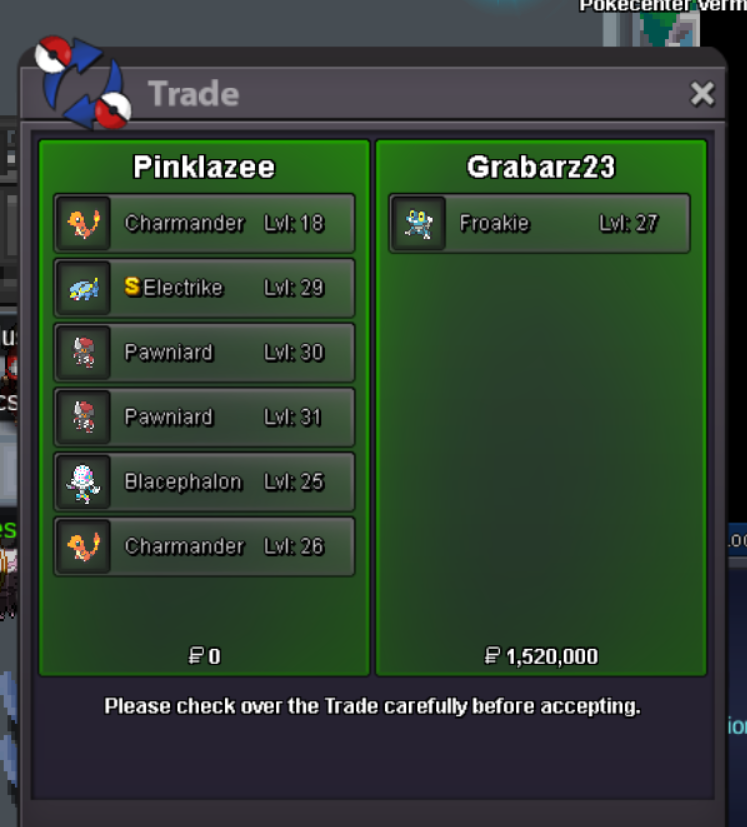
Task: Select the Electrike entry
Action: click(x=204, y=288)
